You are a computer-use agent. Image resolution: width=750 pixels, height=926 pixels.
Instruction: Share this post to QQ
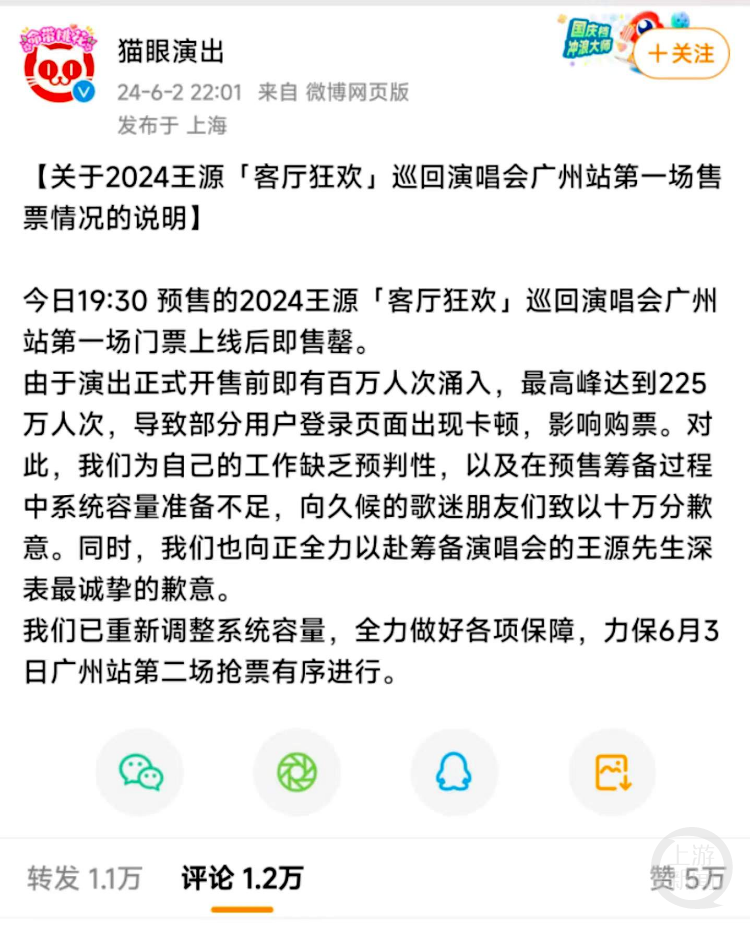click(454, 772)
